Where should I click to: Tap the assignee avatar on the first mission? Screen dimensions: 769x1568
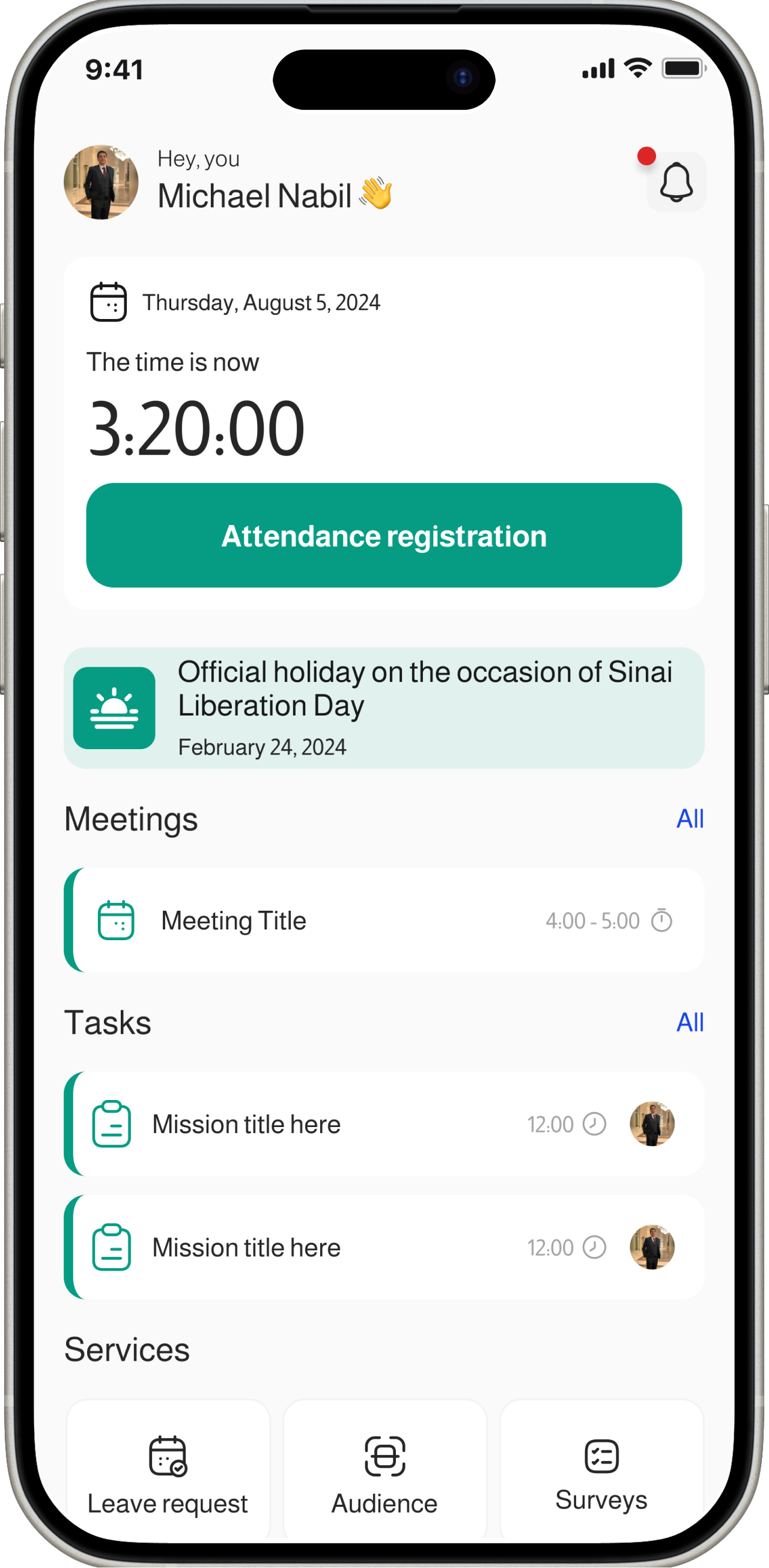pyautogui.click(x=651, y=1124)
